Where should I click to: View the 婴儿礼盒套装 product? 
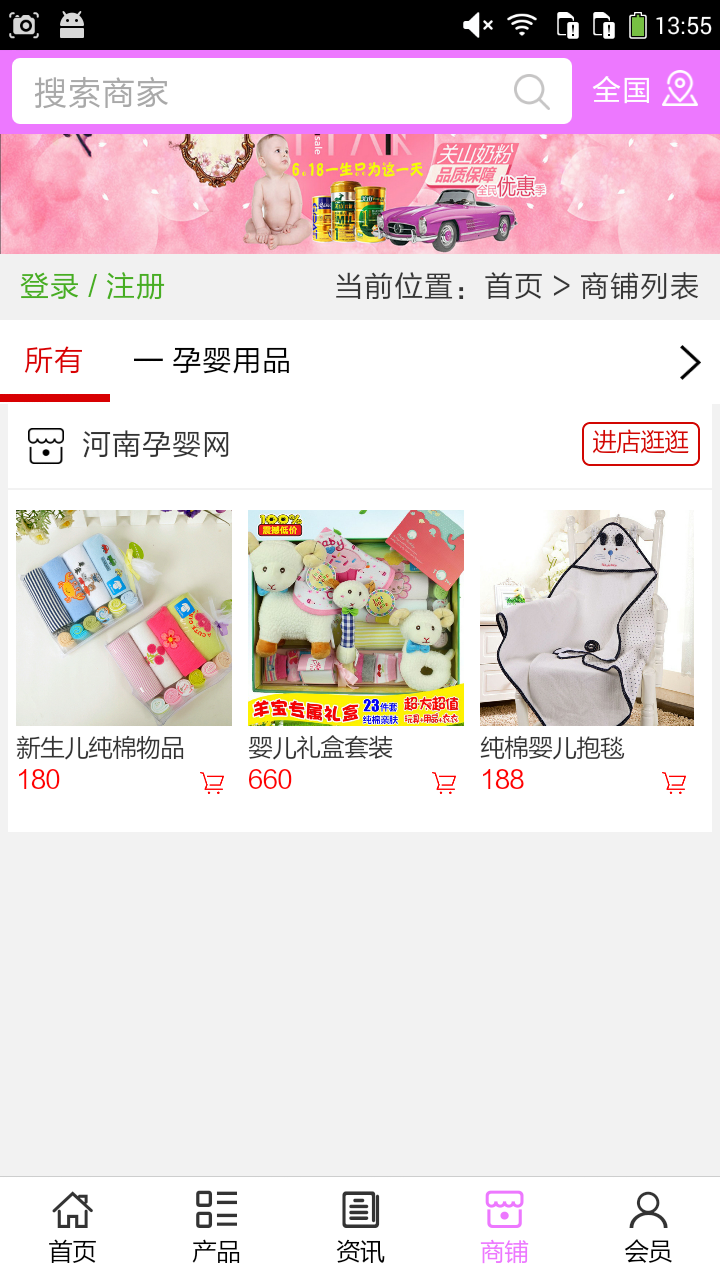[x=356, y=618]
